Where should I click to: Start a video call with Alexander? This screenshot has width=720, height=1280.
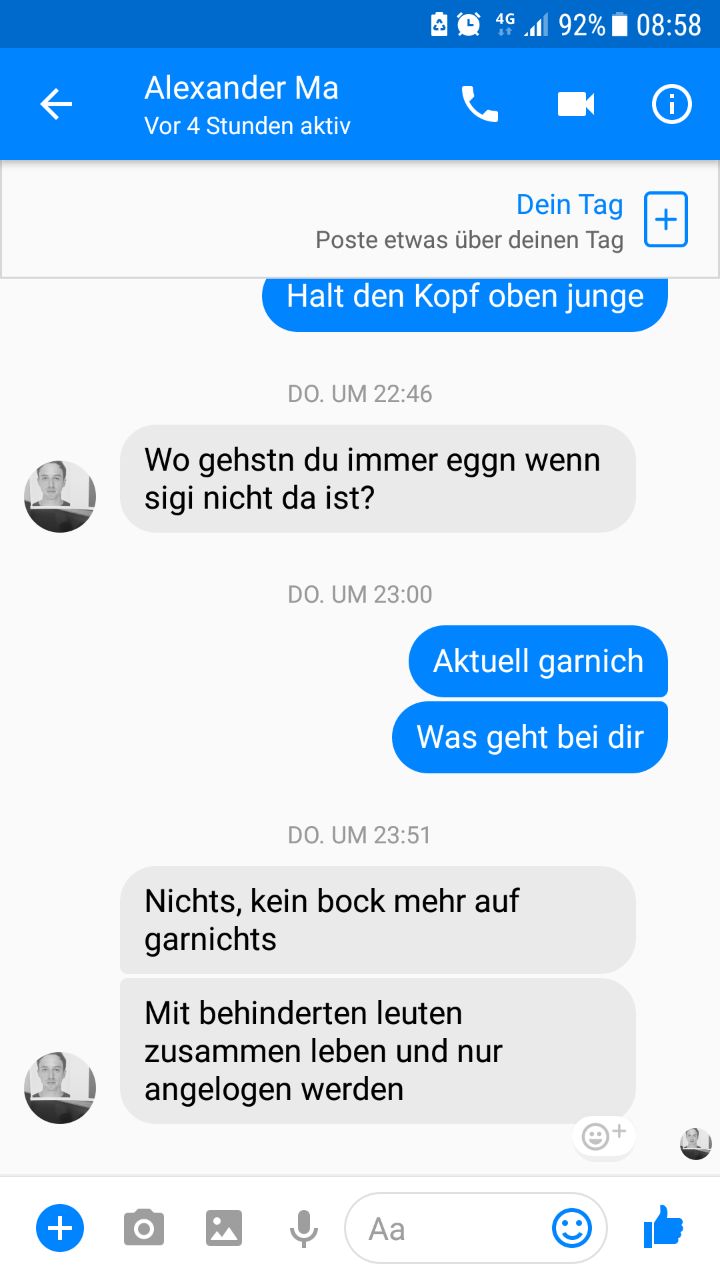coord(576,104)
